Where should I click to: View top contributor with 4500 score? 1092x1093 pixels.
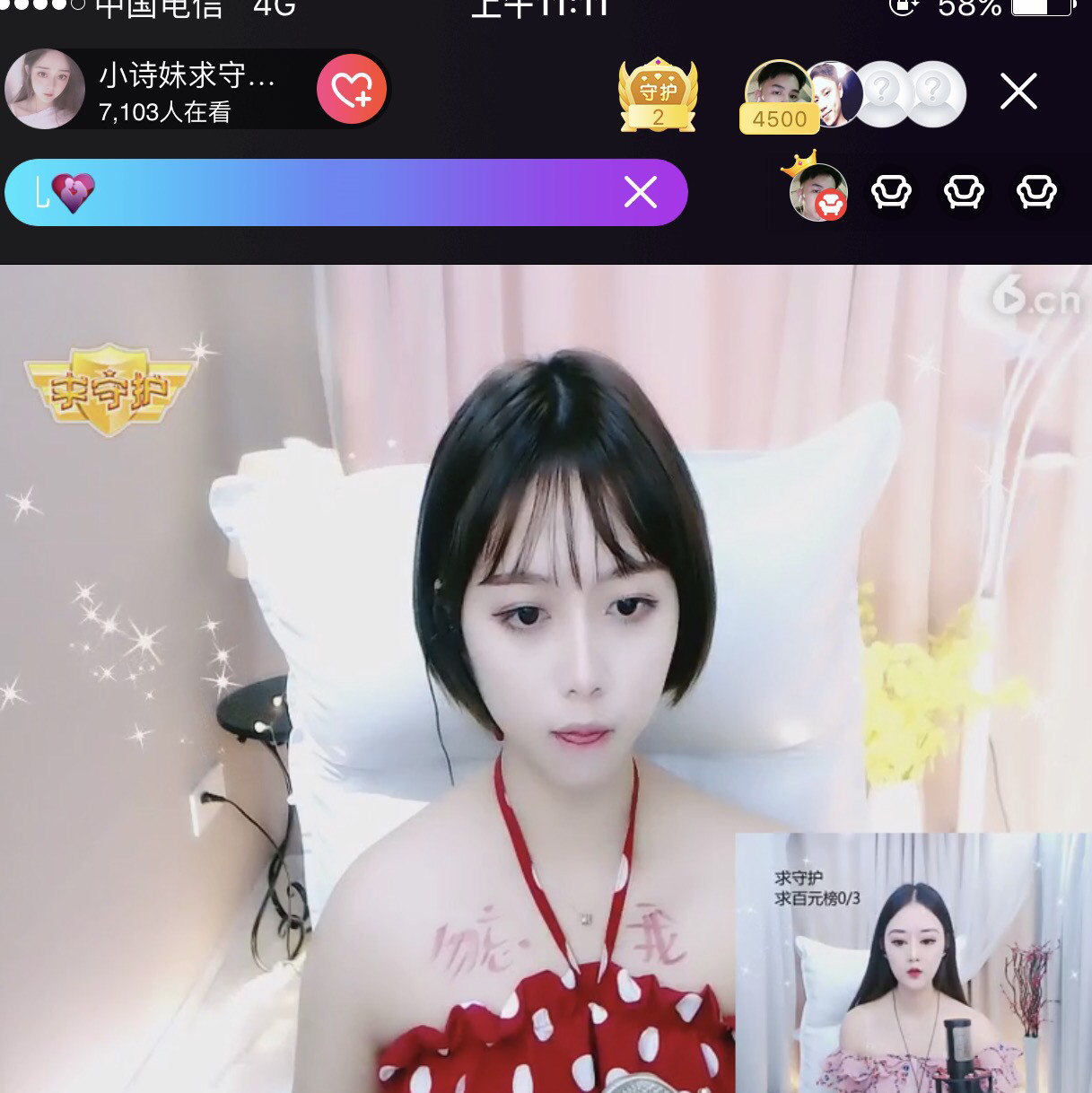coord(777,96)
